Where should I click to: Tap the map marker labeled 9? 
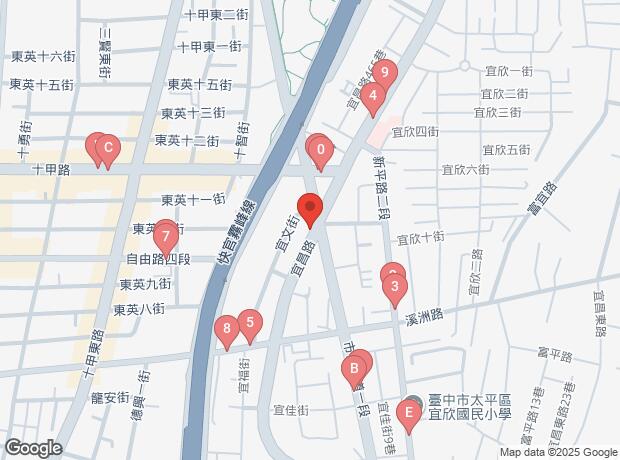click(384, 73)
